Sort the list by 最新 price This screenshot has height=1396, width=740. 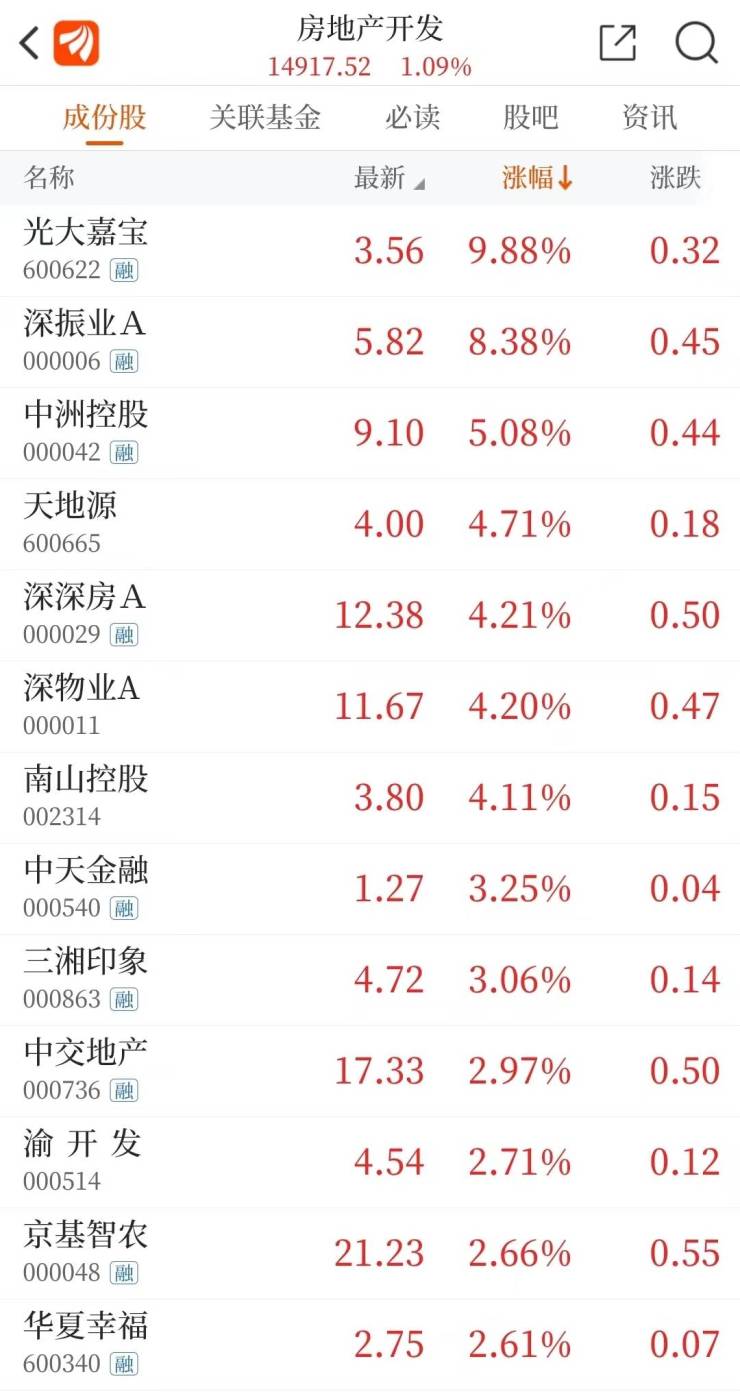coord(388,179)
